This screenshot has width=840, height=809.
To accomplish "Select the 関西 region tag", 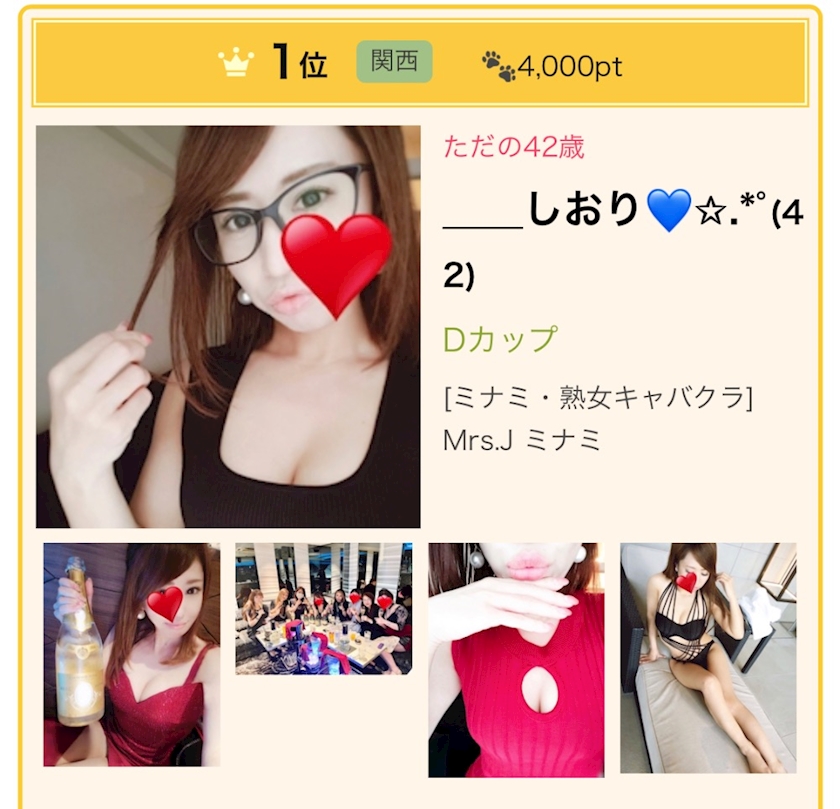I will coord(394,61).
